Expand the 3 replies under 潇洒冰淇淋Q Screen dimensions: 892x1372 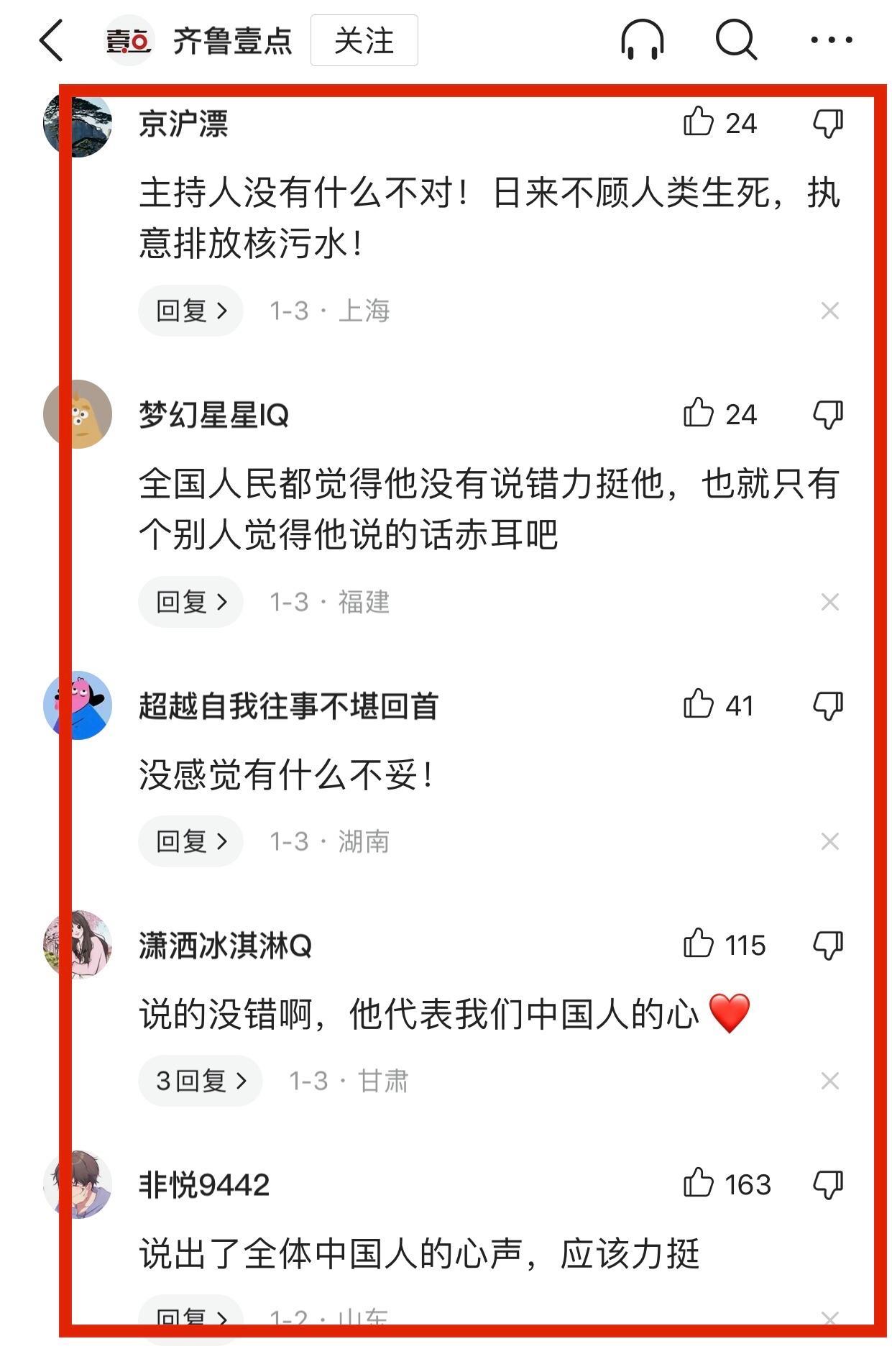point(201,1081)
